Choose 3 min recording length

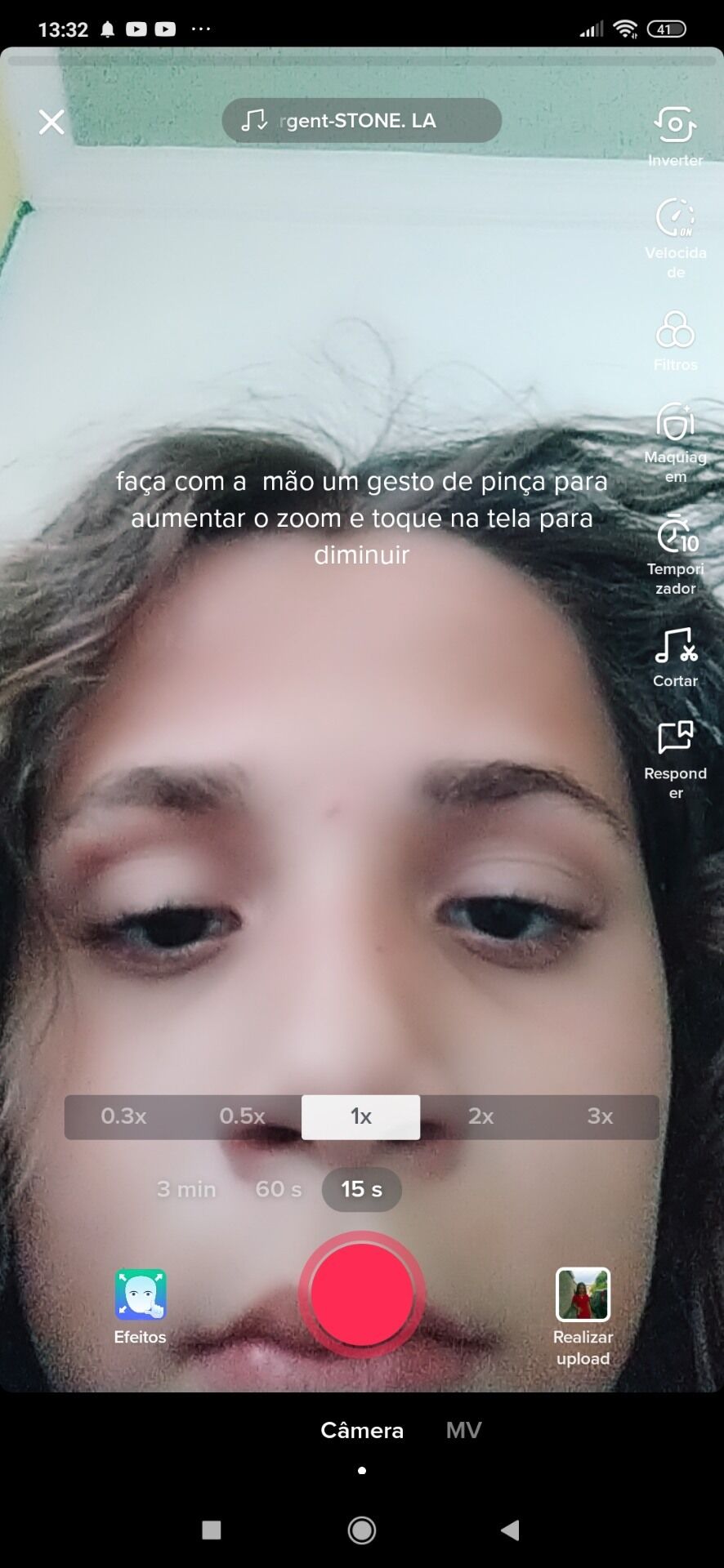tap(186, 1189)
